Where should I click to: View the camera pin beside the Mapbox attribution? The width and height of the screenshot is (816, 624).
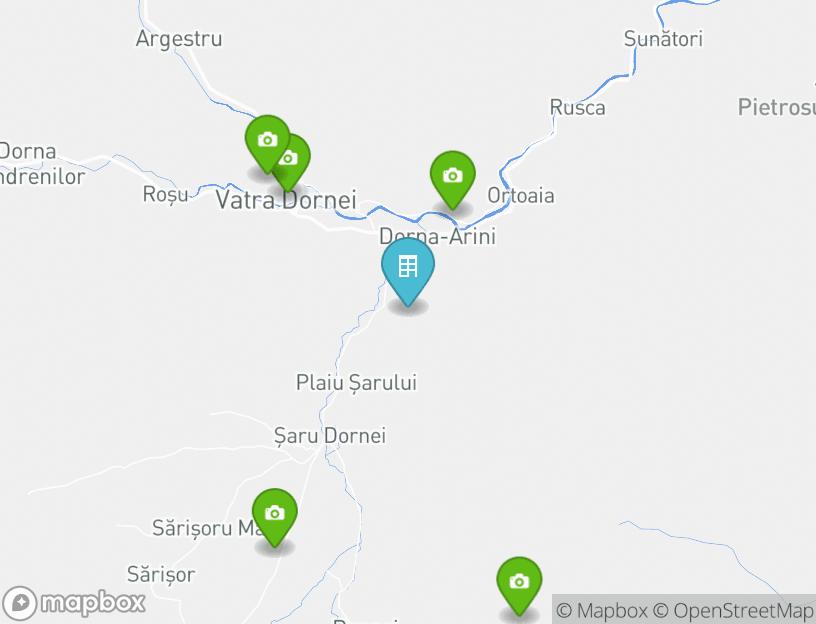tap(519, 582)
